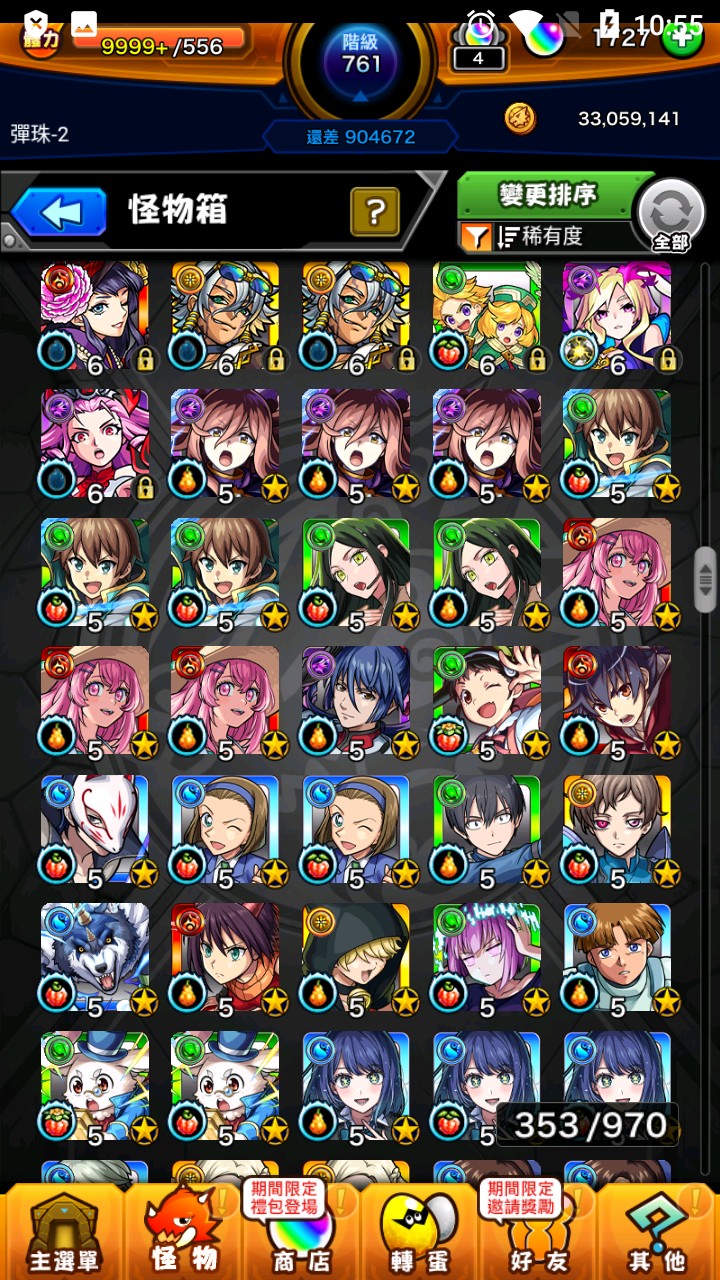Switch to the 主選單 tab
Screen dimensions: 720x1280
(62, 1232)
